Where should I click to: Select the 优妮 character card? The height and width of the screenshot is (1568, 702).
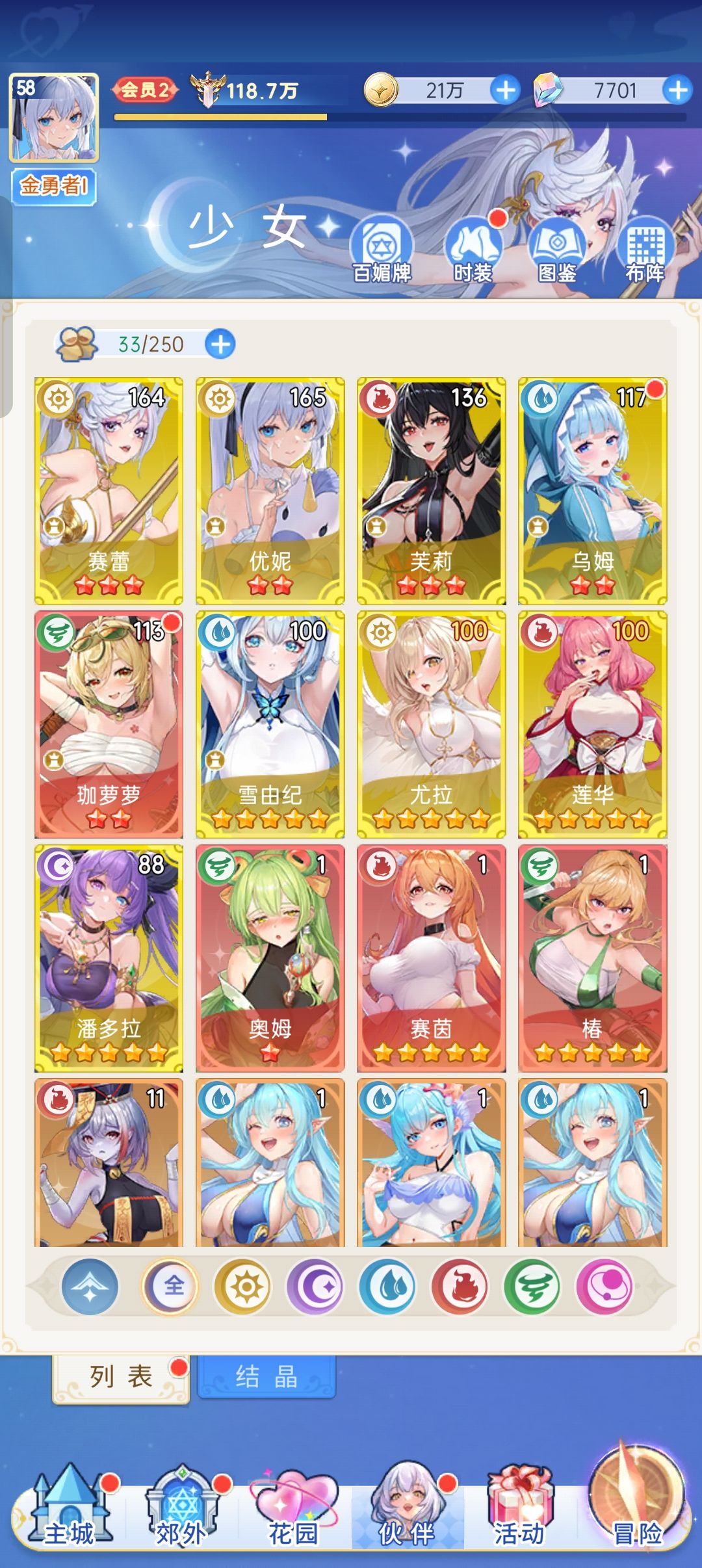(270, 491)
